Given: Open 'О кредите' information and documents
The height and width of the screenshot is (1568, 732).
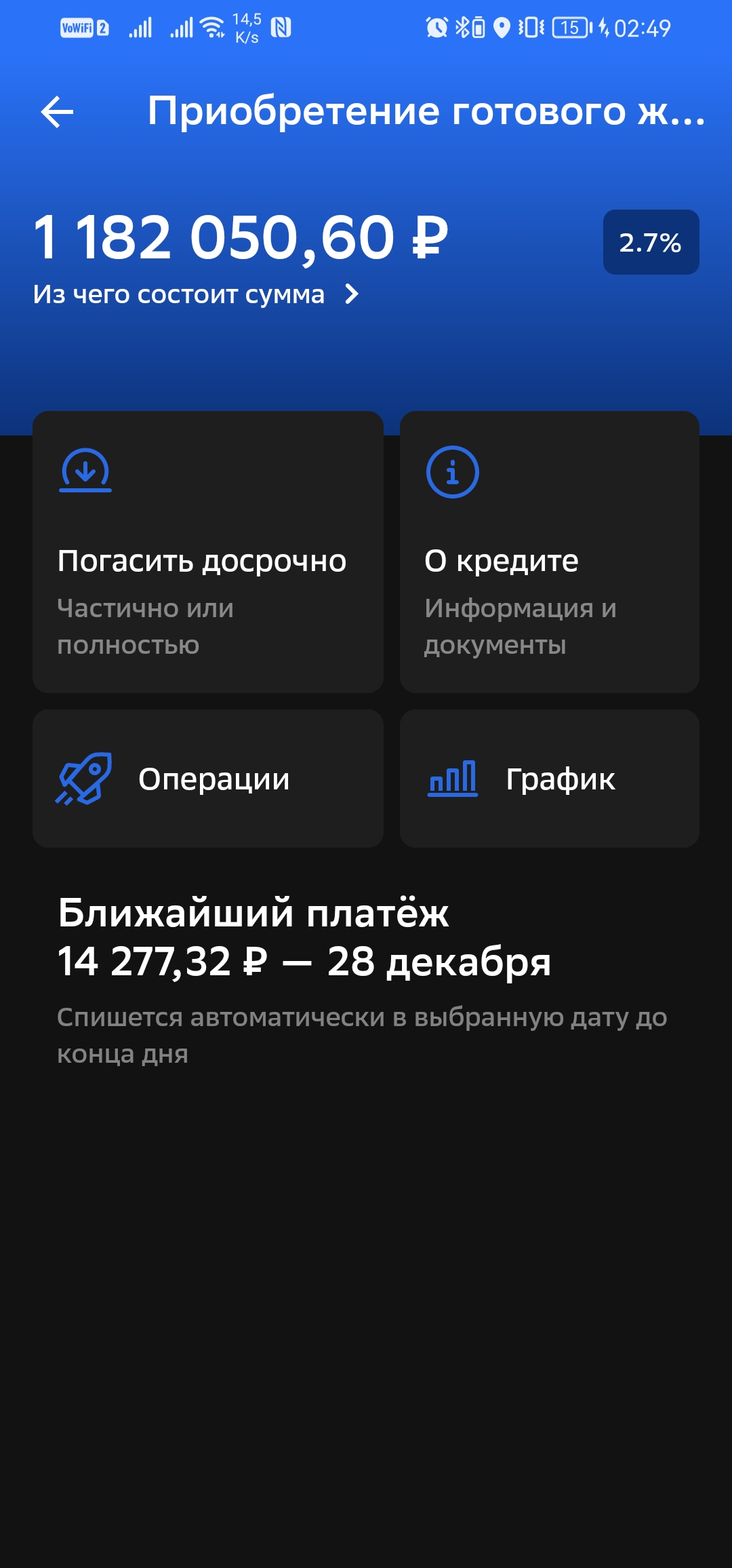Looking at the screenshot, I should coord(550,551).
